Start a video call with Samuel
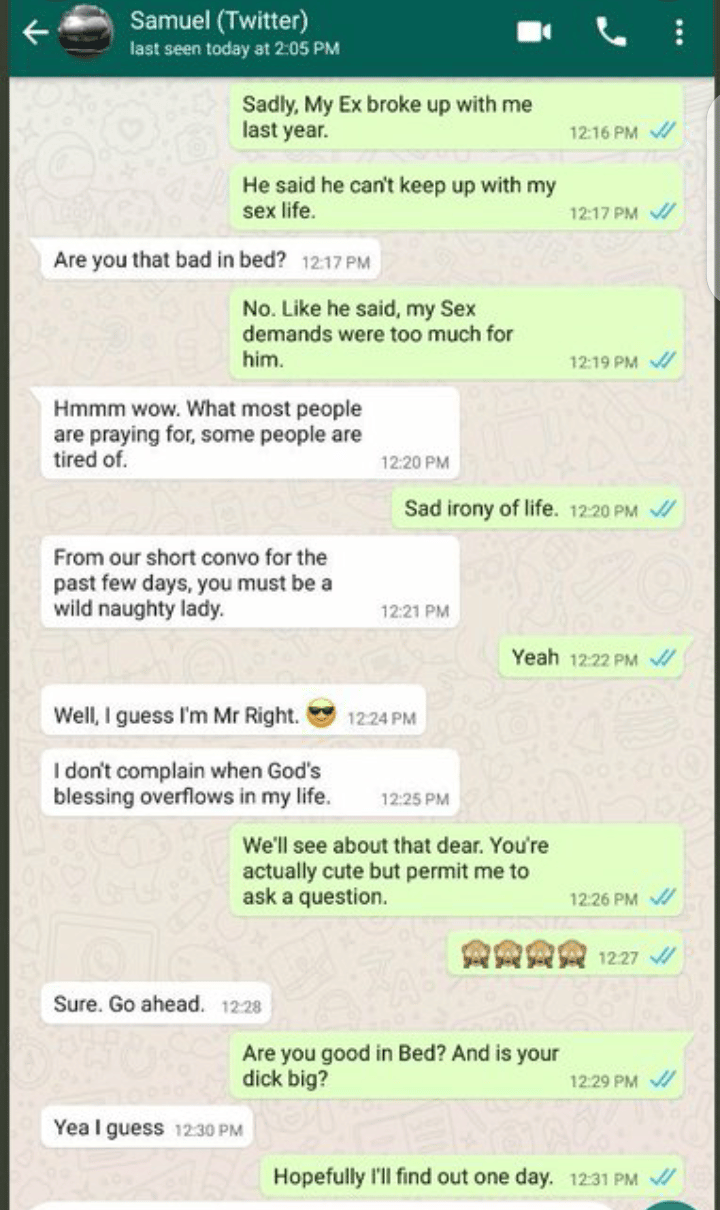The height and width of the screenshot is (1210, 720). click(534, 33)
